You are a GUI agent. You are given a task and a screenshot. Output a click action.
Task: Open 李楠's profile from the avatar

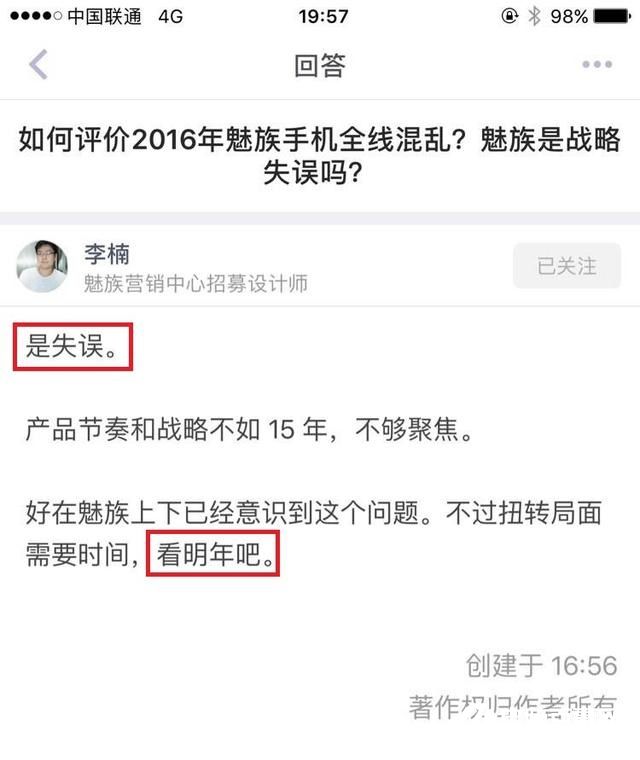point(43,266)
